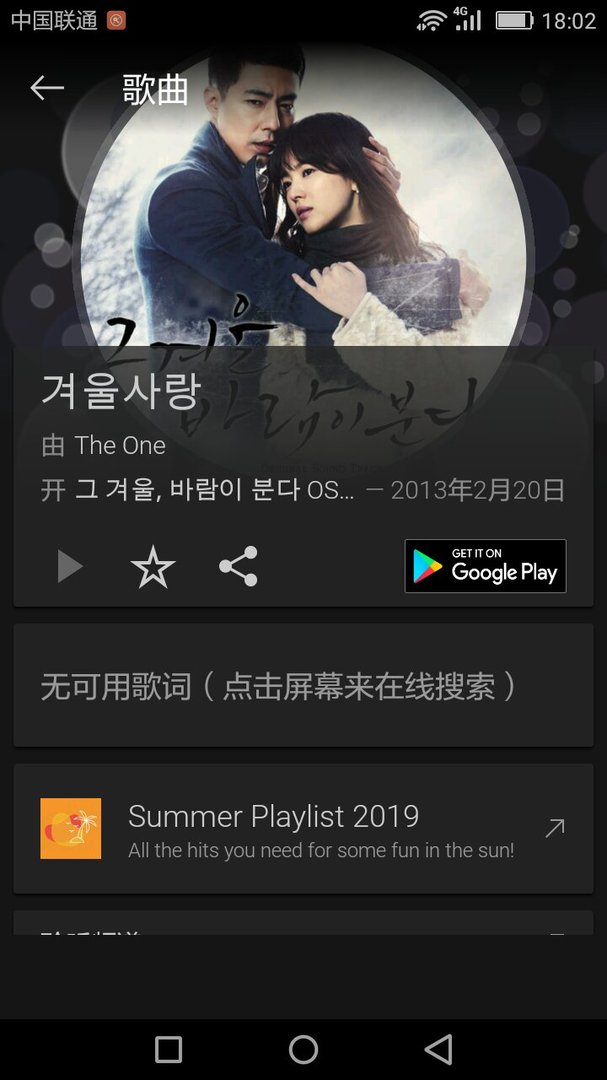Open the recent apps view

[x=169, y=1049]
